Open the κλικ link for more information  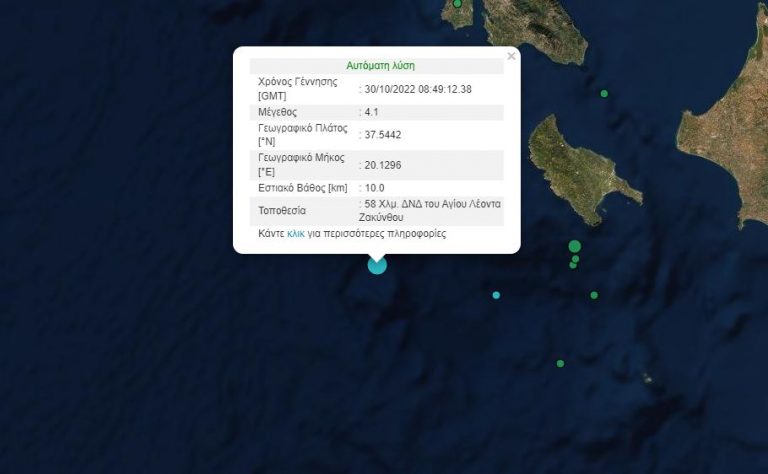(296, 233)
